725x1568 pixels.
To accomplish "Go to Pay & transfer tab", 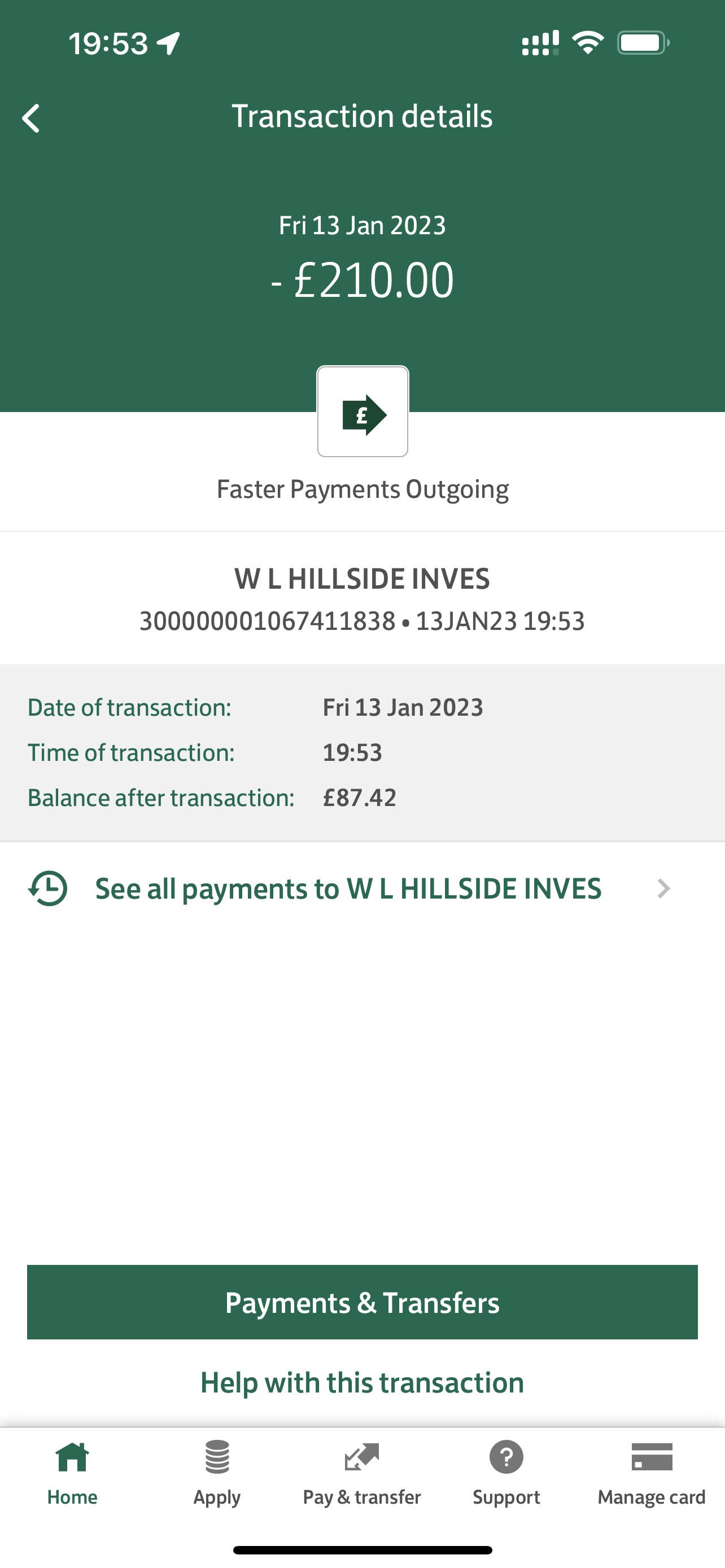I will [362, 1473].
